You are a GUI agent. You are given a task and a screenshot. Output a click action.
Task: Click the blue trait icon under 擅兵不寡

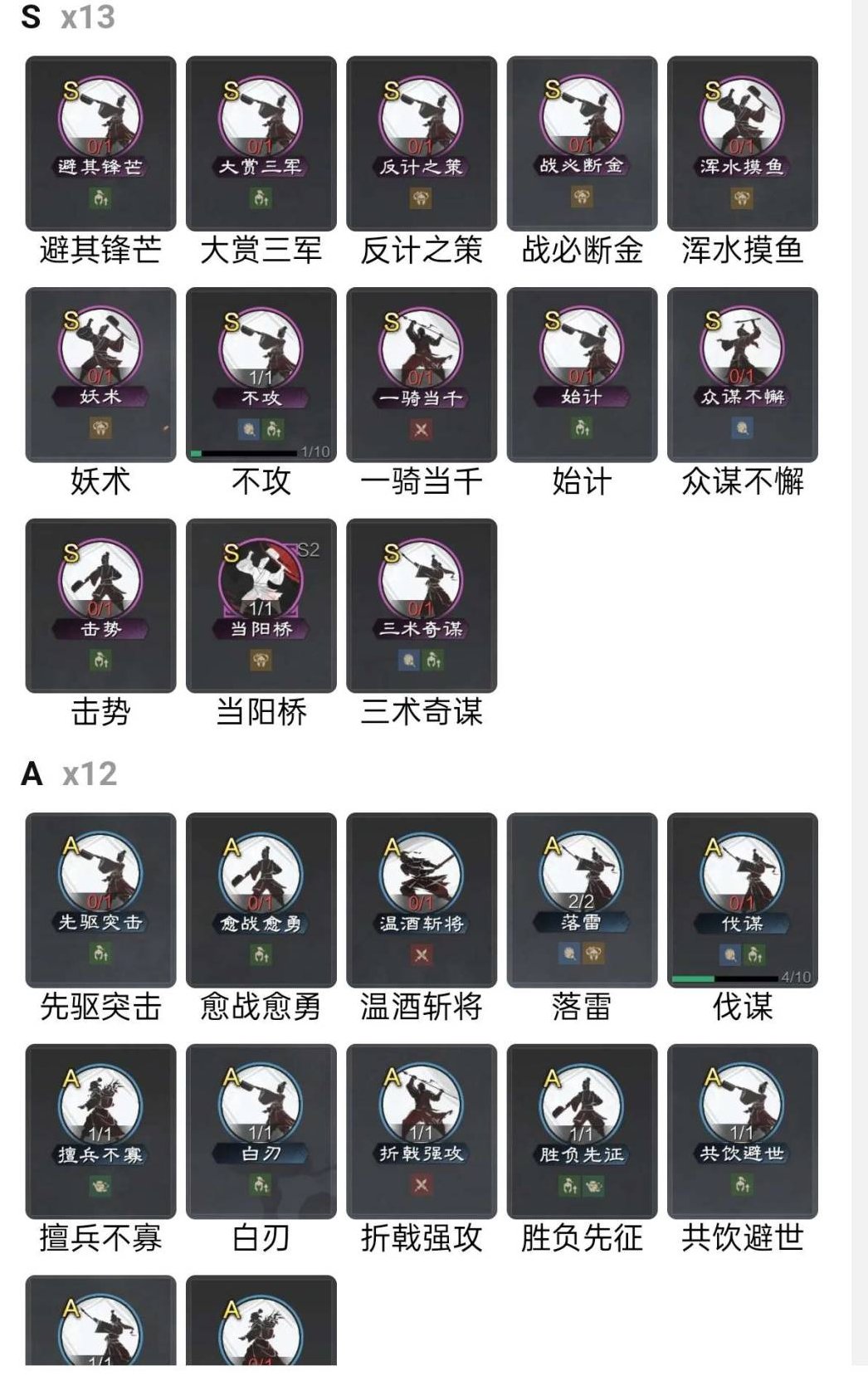(x=100, y=1186)
